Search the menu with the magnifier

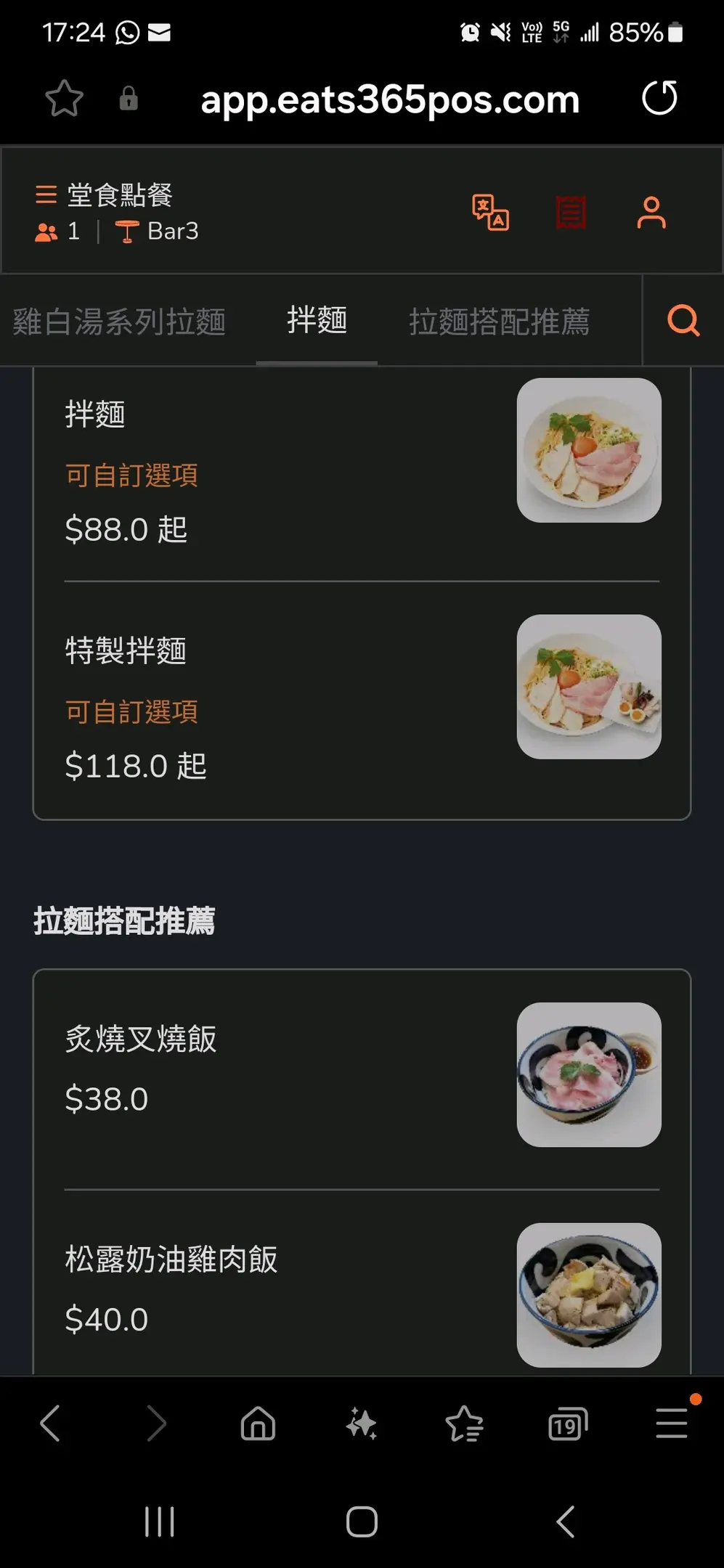click(683, 320)
